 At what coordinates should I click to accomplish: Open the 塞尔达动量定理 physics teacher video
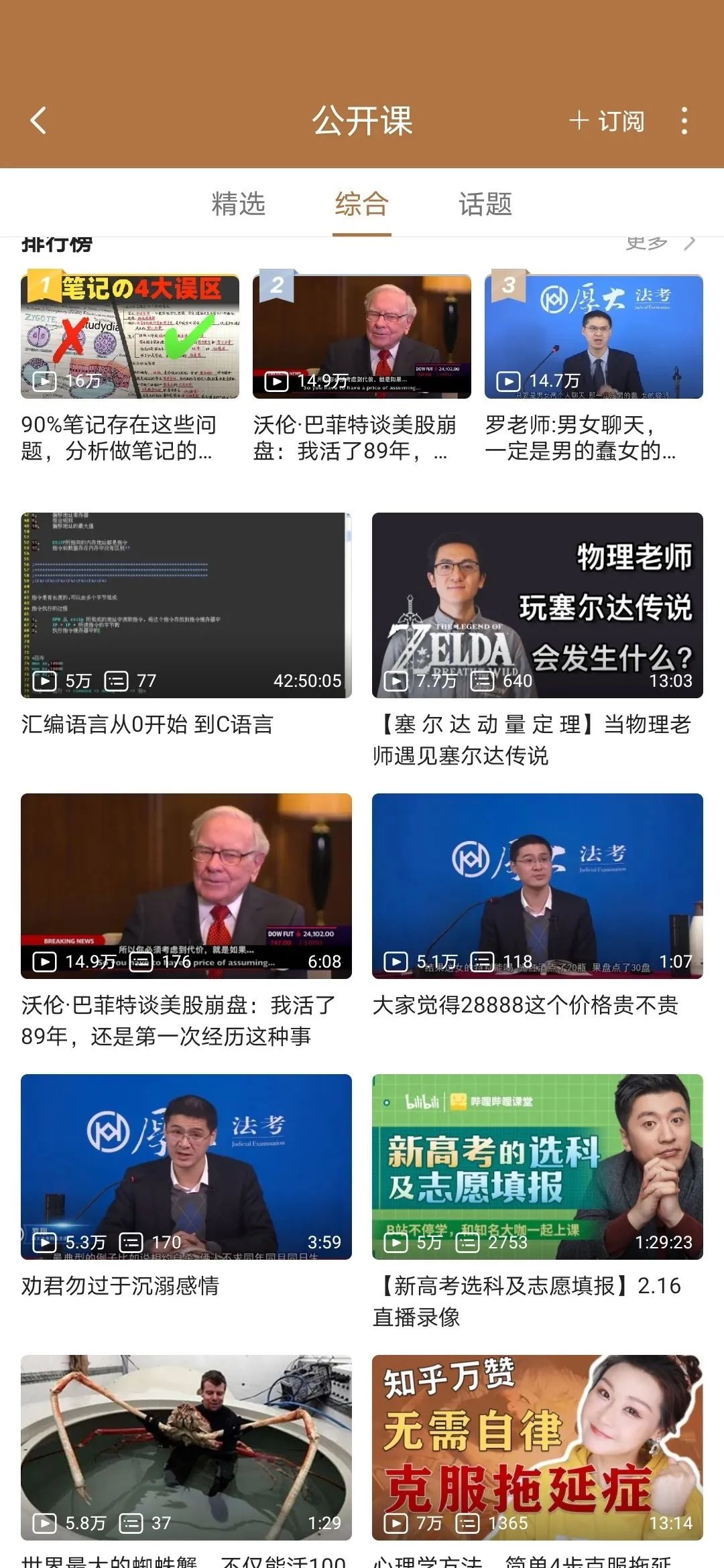pos(537,605)
